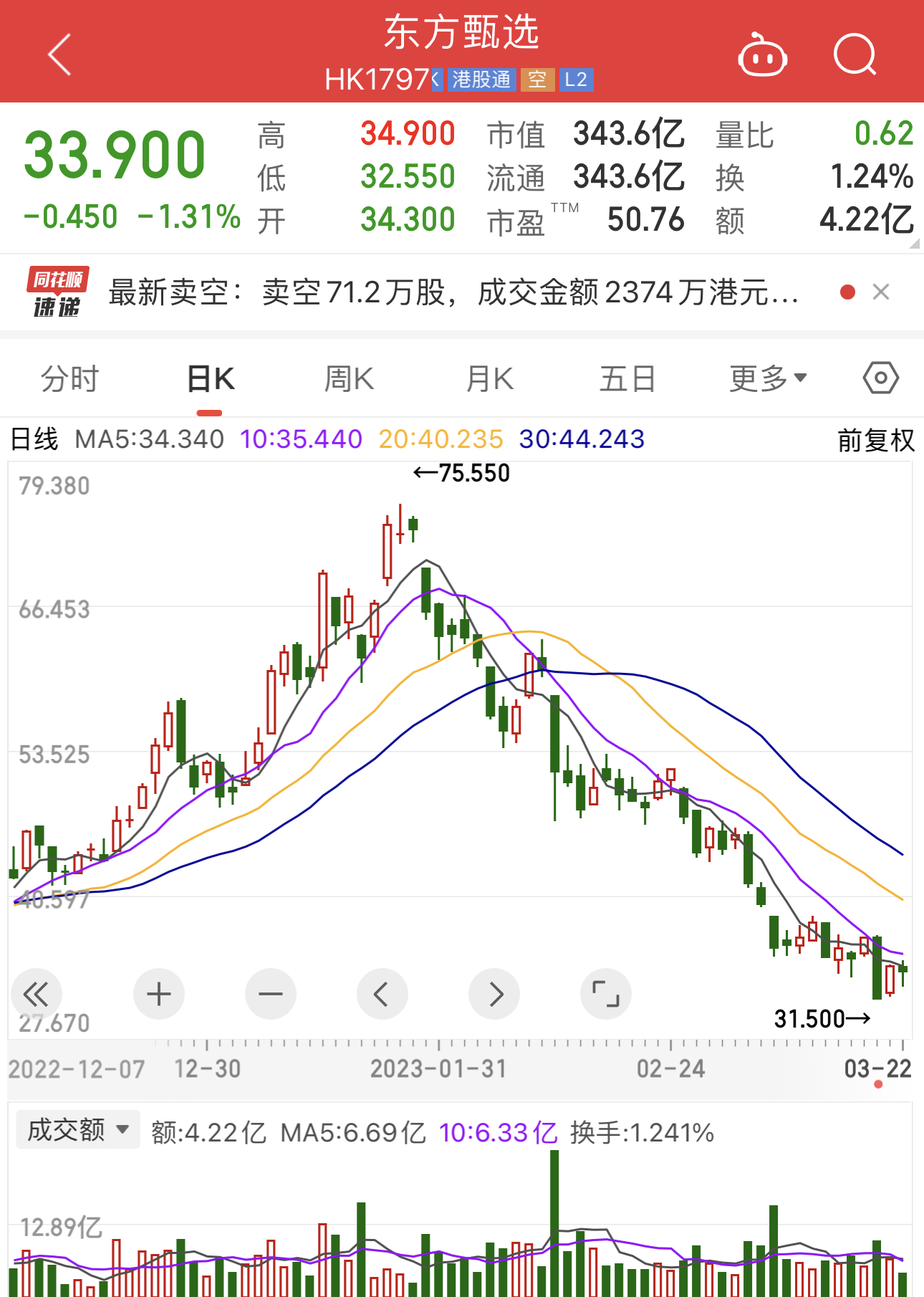Zoom in the K-line chart
Viewport: 924px width, 1297px height.
click(x=159, y=994)
